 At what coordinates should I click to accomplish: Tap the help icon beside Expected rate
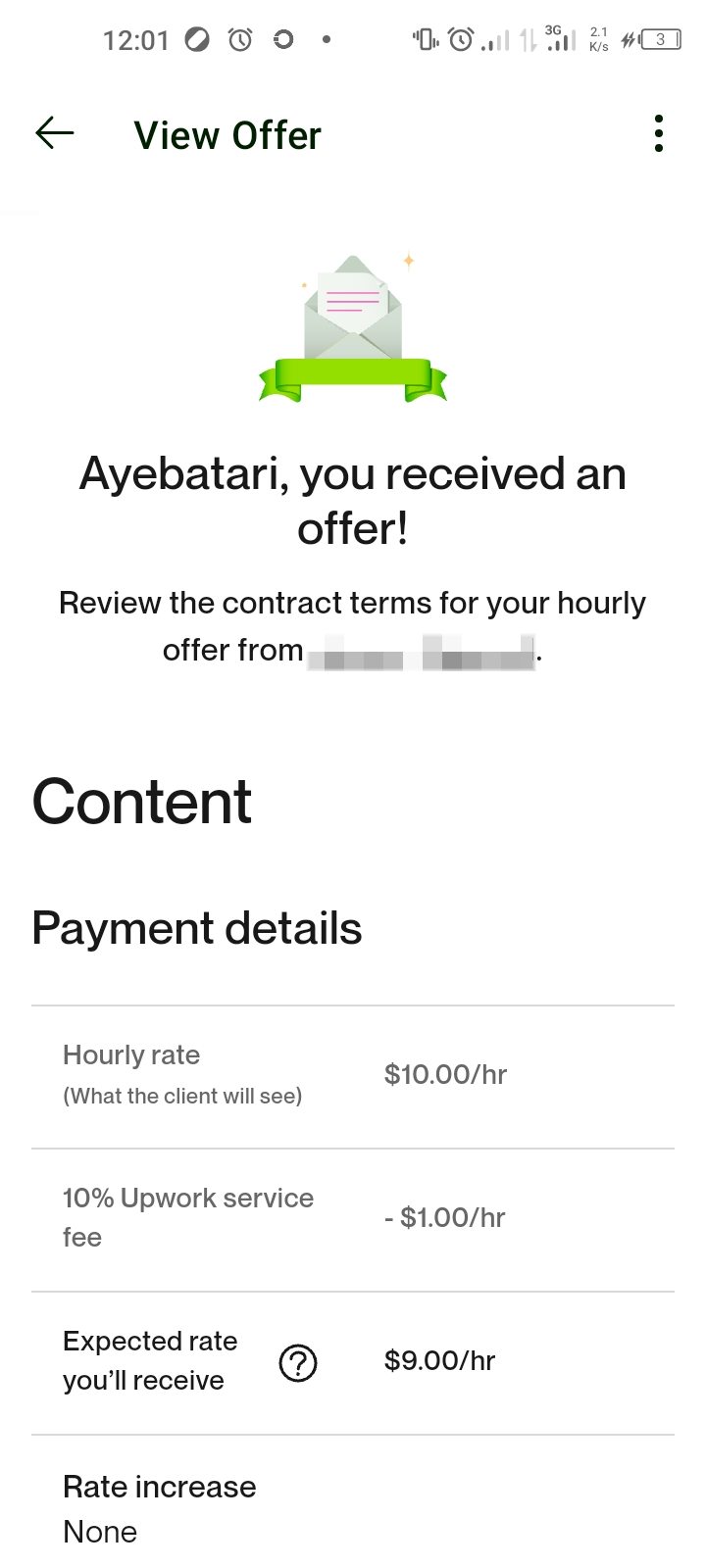(298, 1362)
